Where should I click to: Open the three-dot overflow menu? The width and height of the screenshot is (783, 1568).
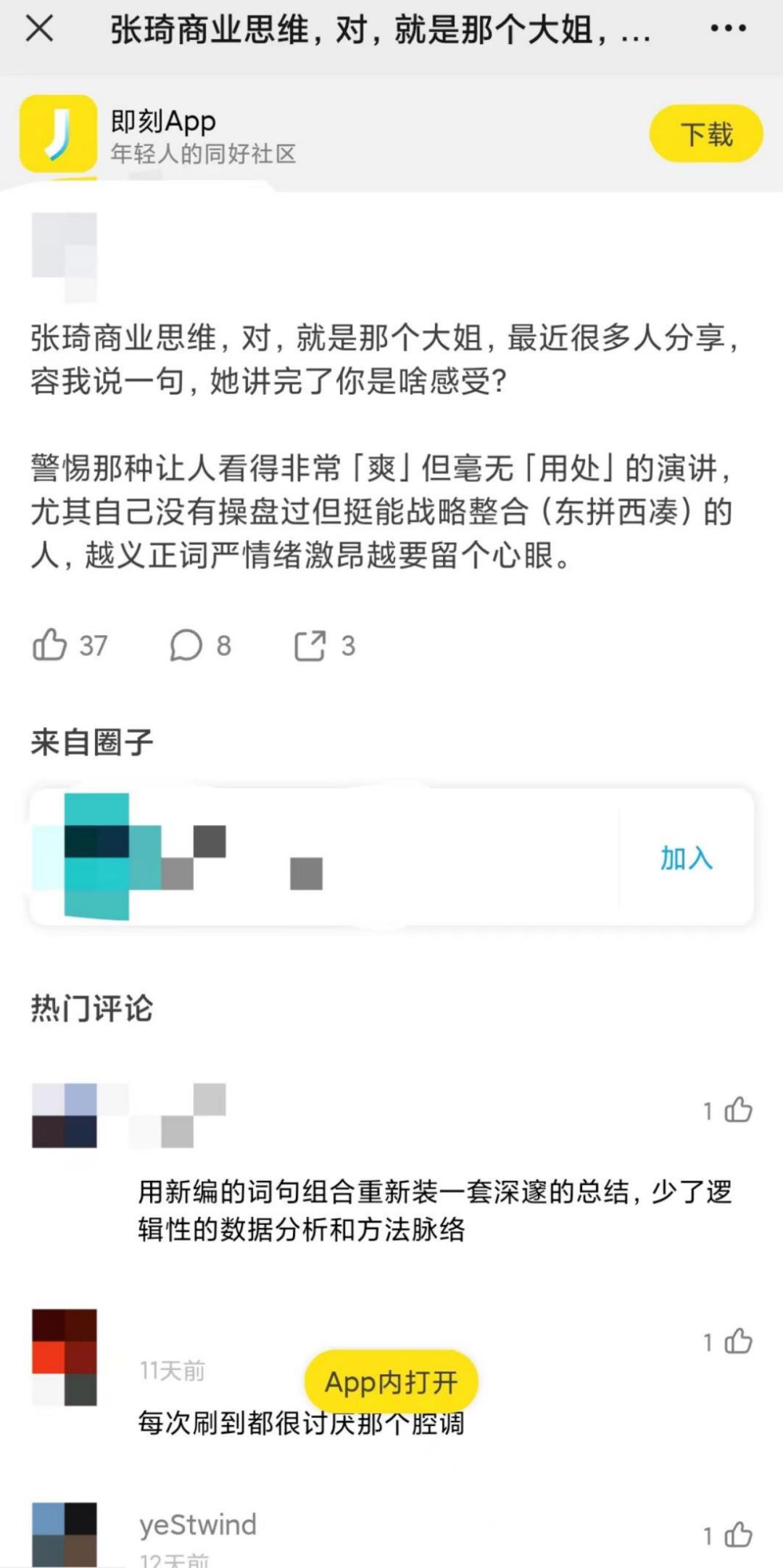727,29
